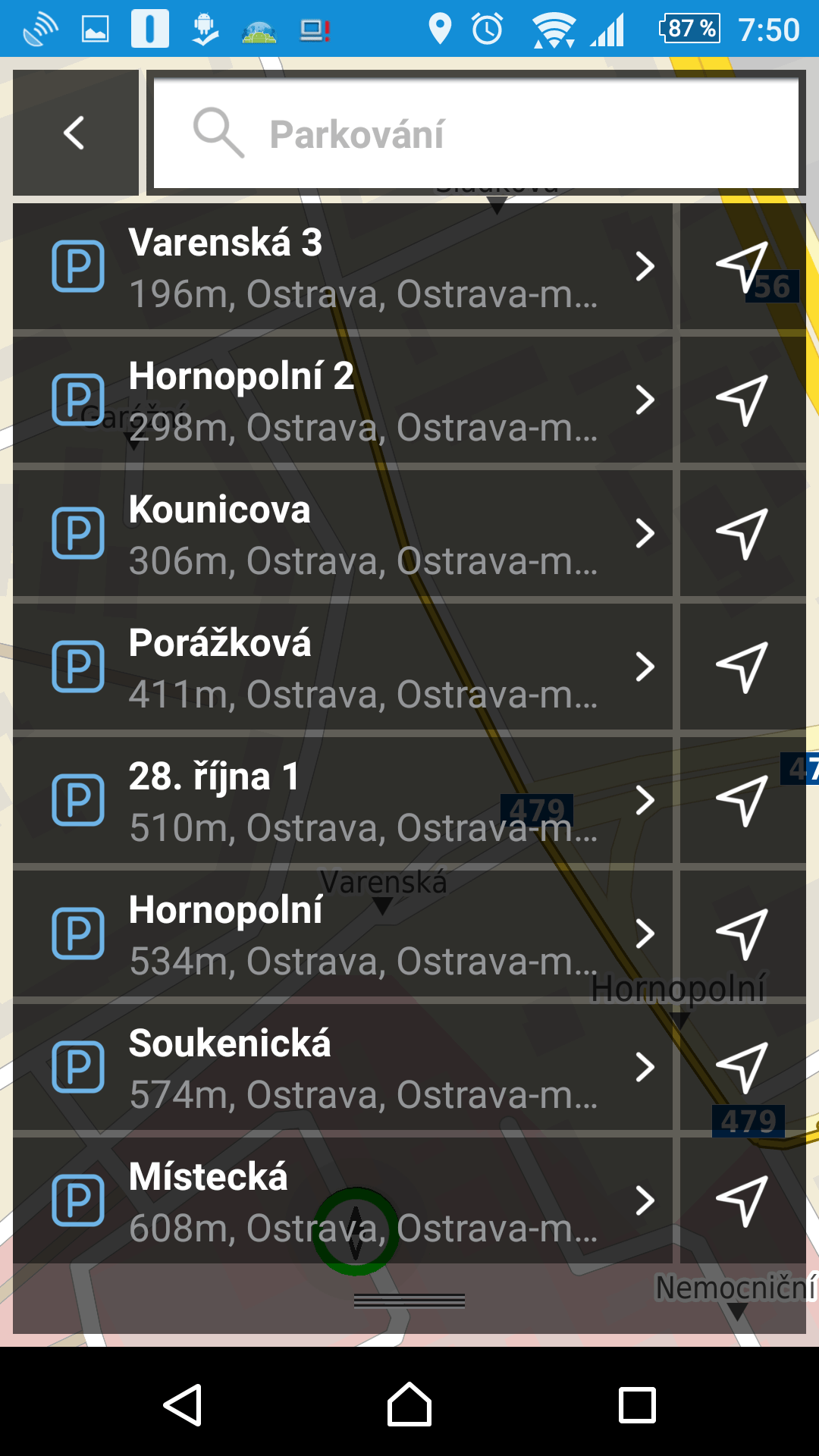Open recent apps in the navigation bar
This screenshot has width=819, height=1456.
click(637, 1404)
